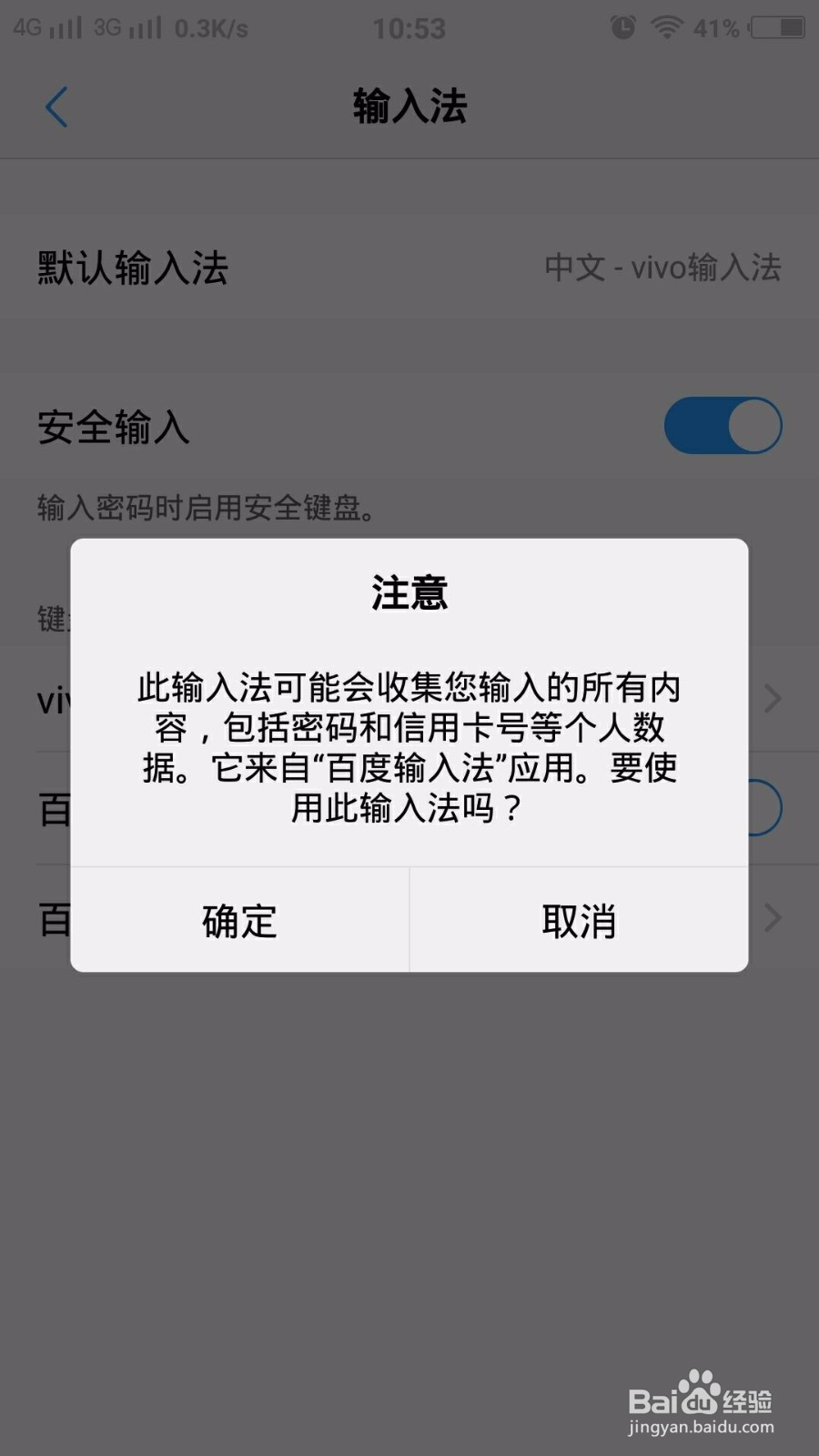Confirm the warning by tapping 确定

(238, 922)
